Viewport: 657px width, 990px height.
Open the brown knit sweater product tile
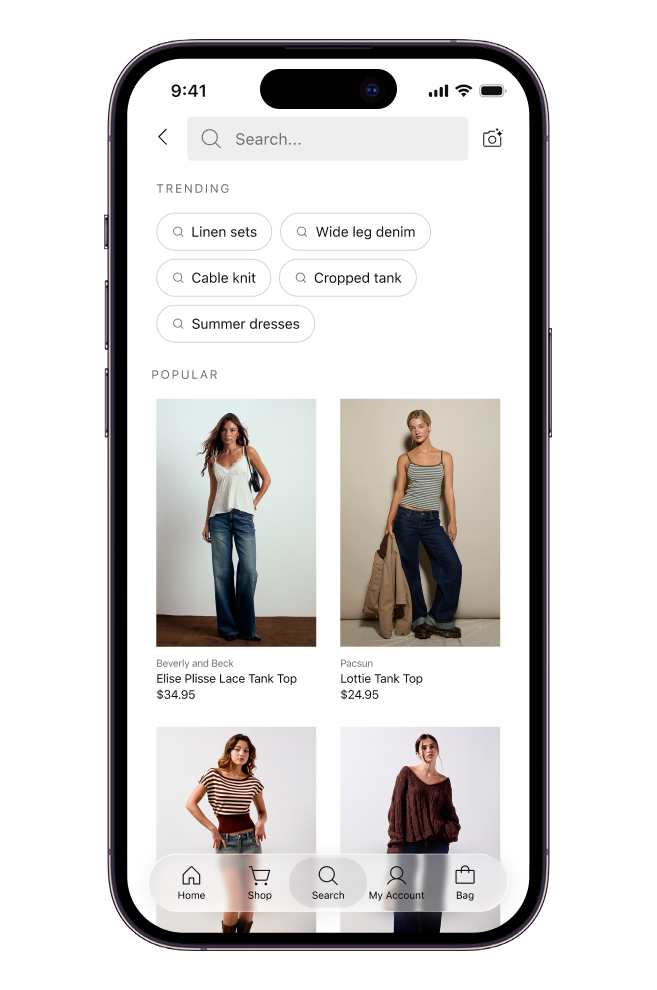pos(420,789)
